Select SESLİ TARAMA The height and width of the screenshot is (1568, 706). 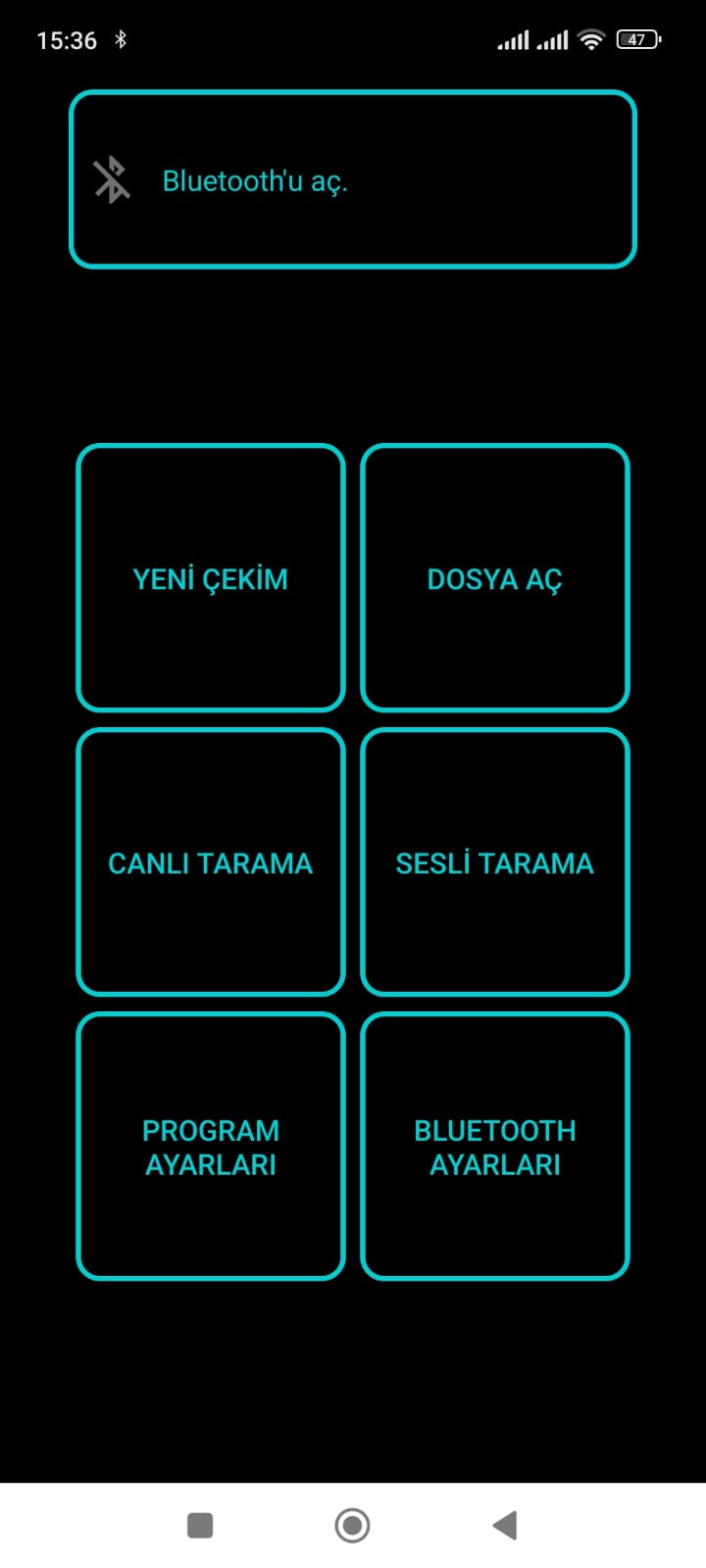[x=495, y=862]
